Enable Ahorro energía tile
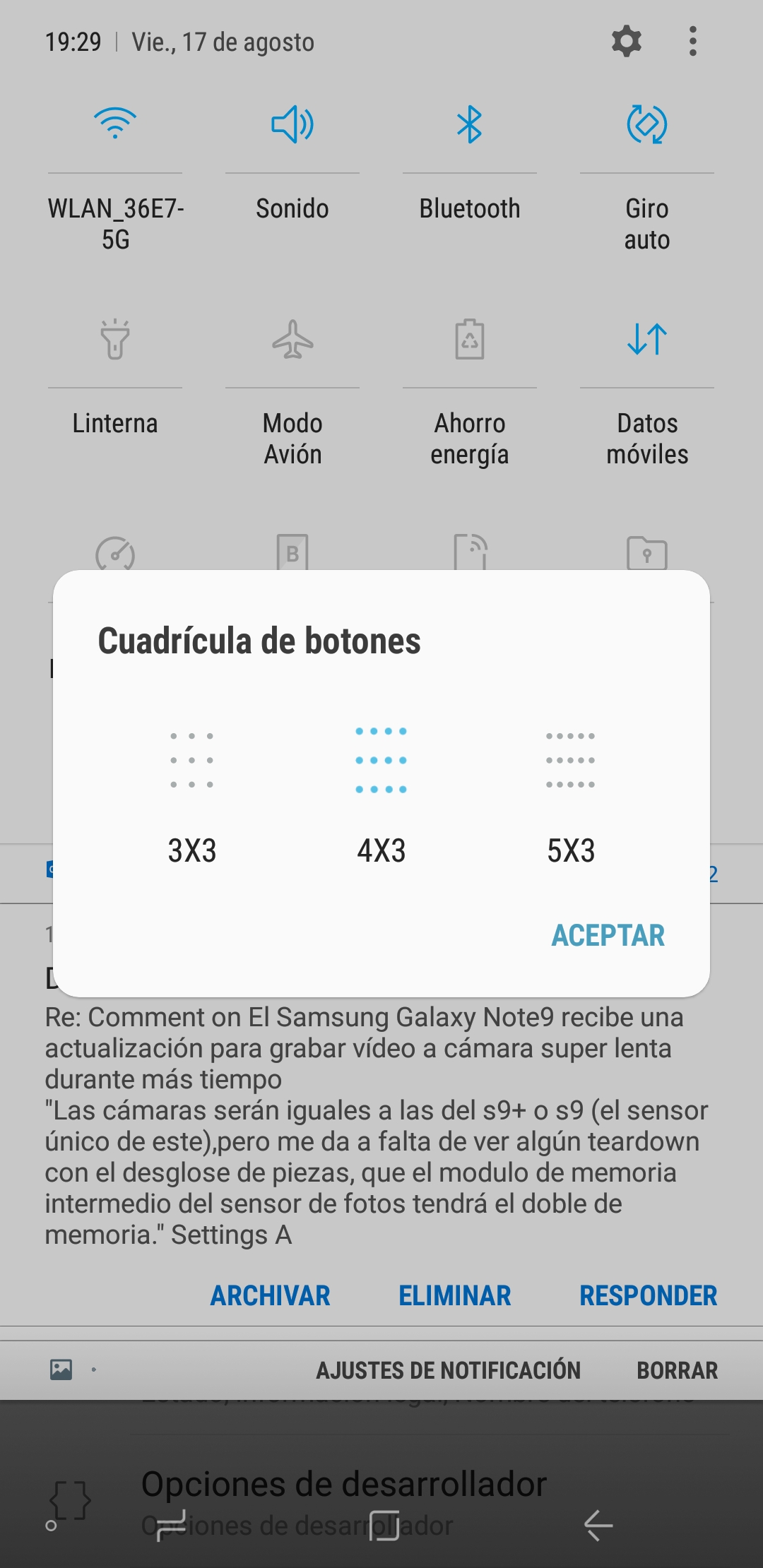 point(470,339)
